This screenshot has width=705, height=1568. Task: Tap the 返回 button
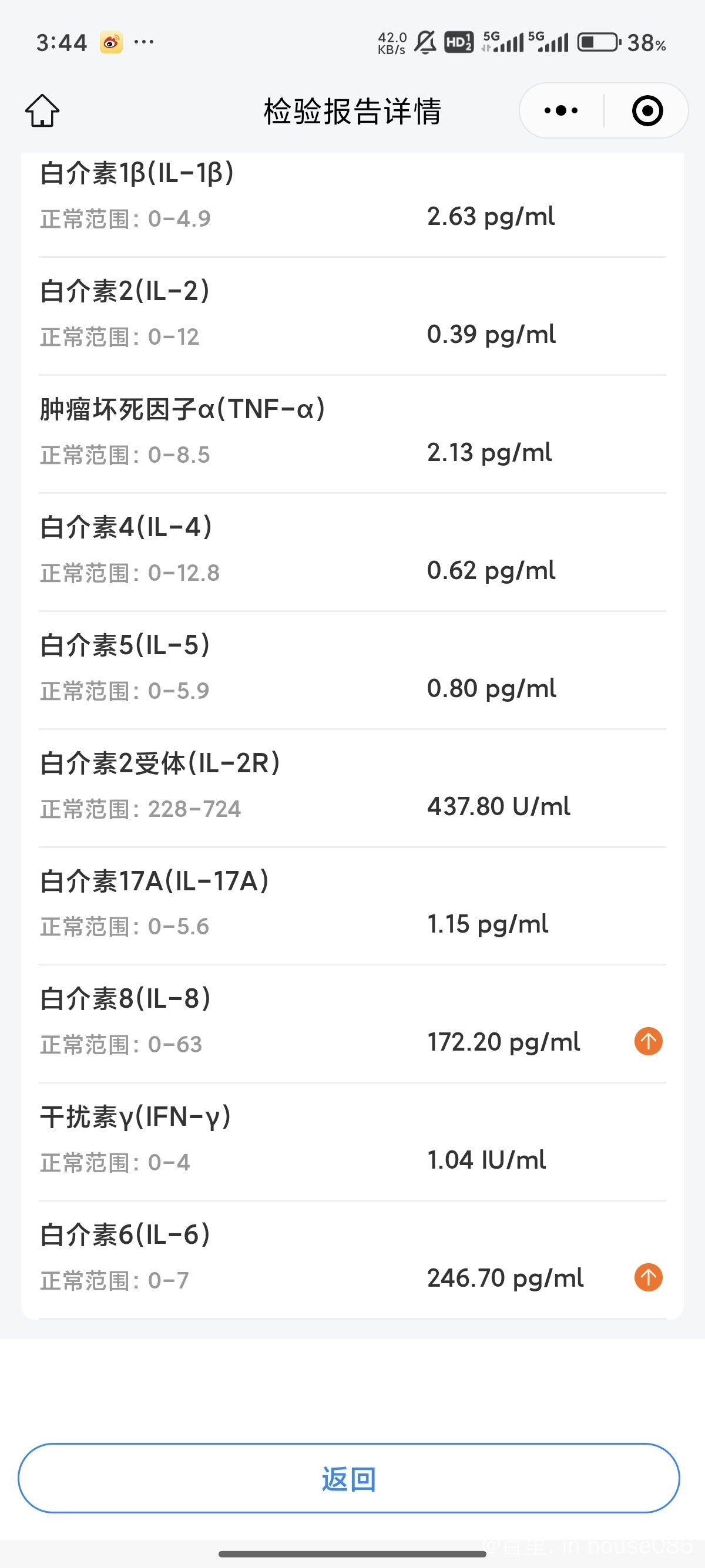[x=349, y=1478]
